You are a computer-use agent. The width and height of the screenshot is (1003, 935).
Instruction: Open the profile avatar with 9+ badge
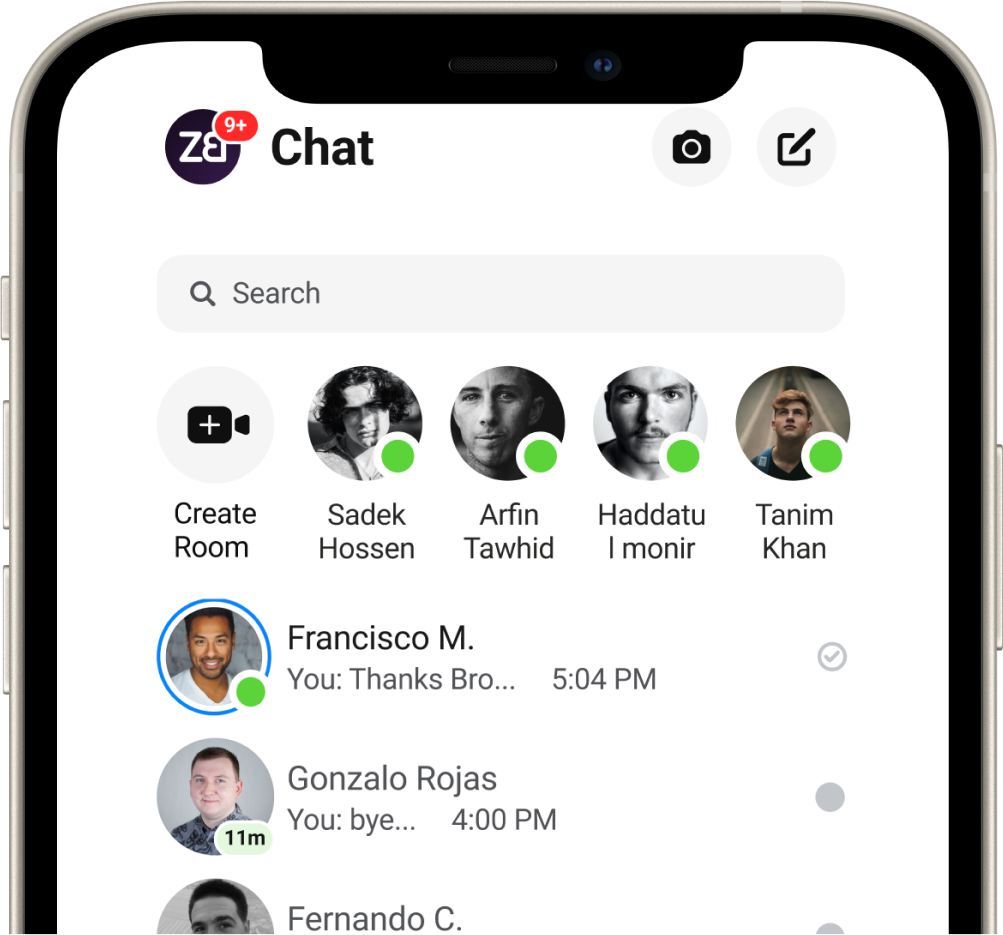pyautogui.click(x=203, y=148)
